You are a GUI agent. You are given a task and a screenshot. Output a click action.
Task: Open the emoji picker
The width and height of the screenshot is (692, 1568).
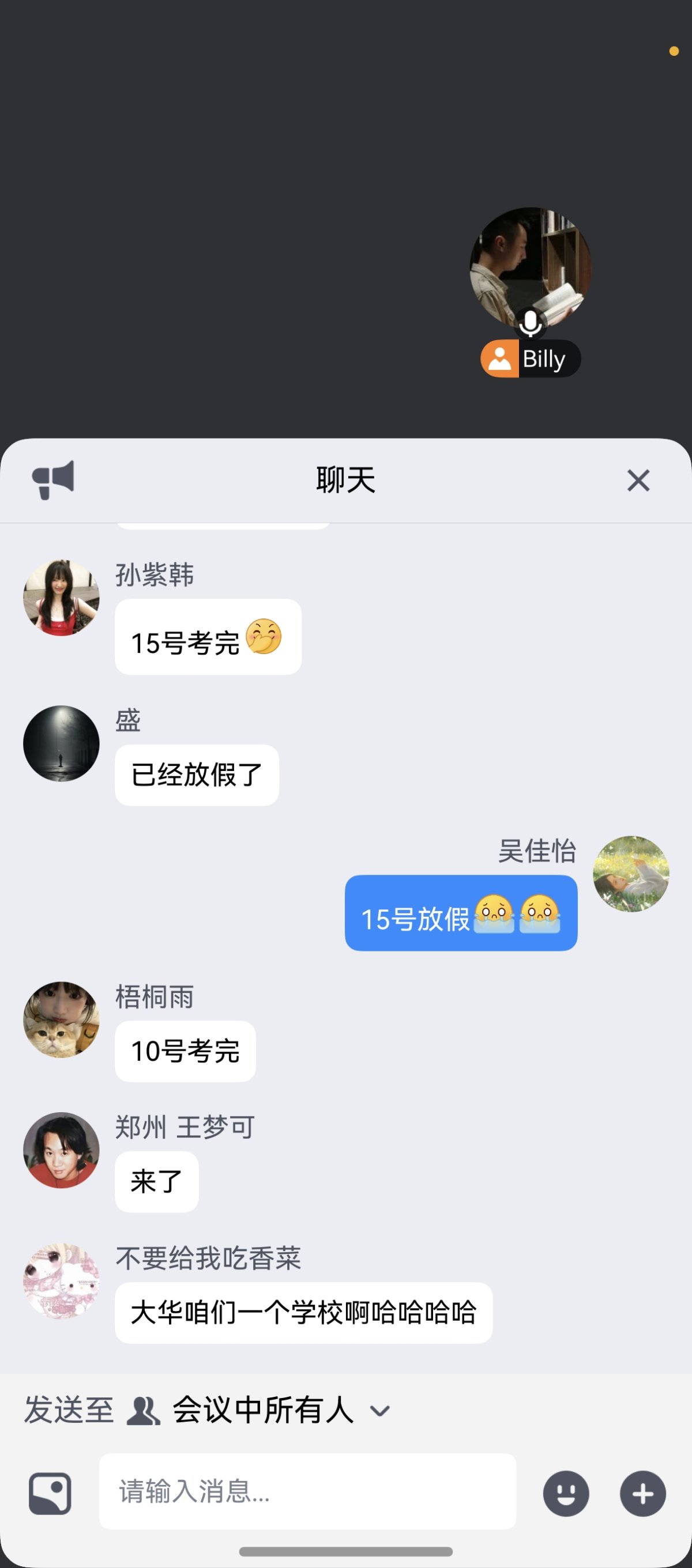[x=566, y=1493]
